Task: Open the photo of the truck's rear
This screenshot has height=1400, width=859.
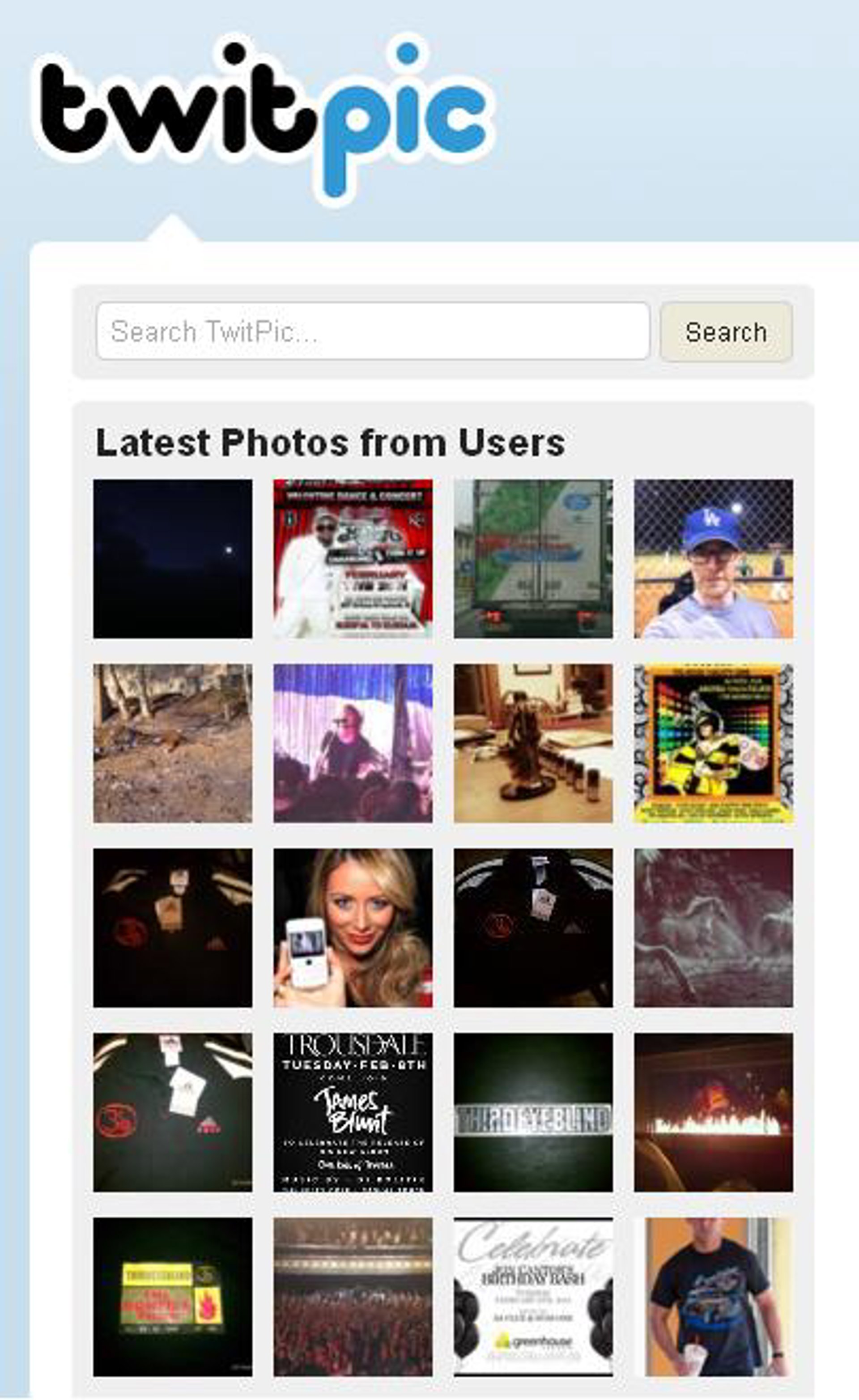Action: [533, 558]
